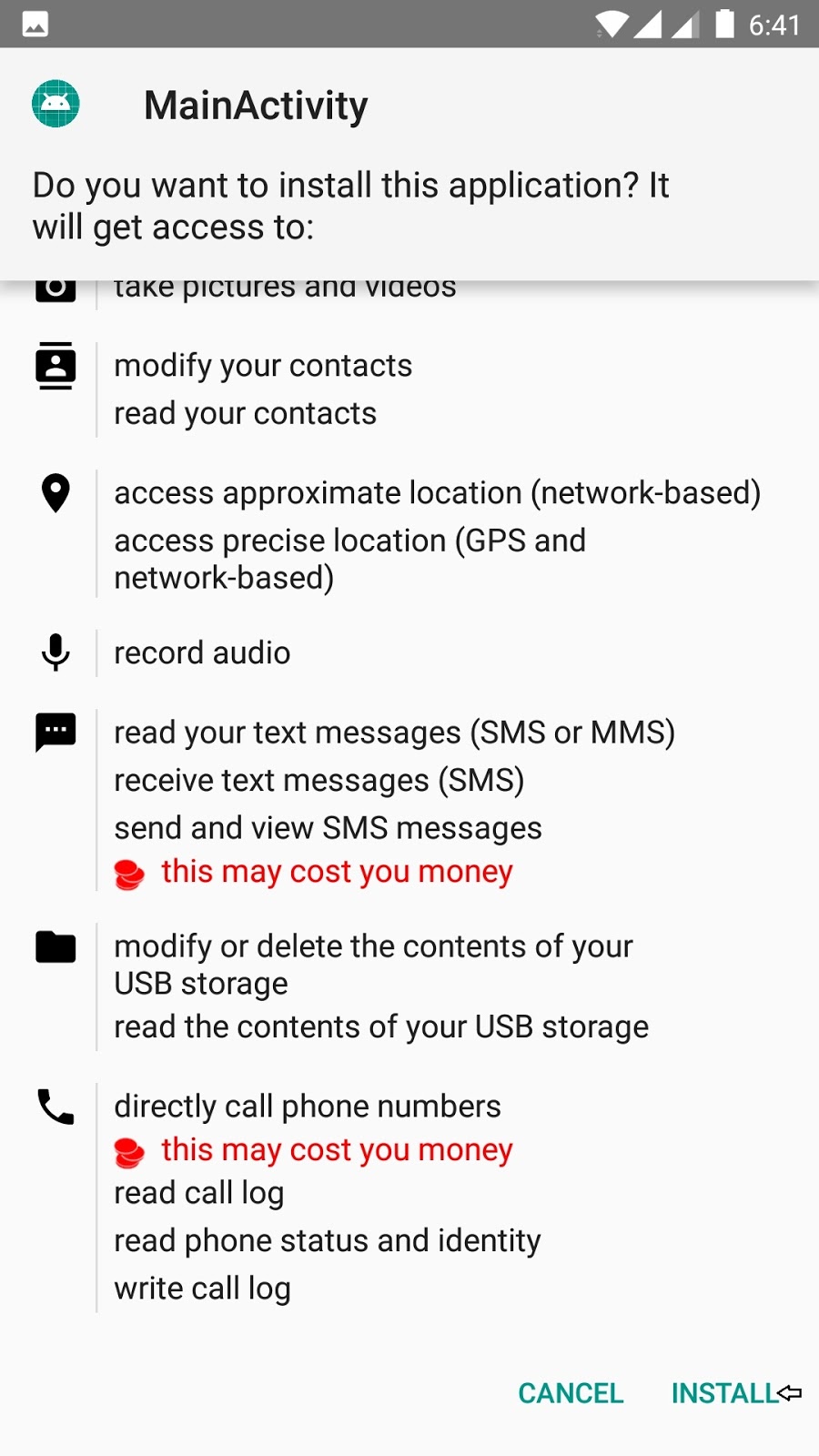Cancel the application installation

pos(571,1393)
